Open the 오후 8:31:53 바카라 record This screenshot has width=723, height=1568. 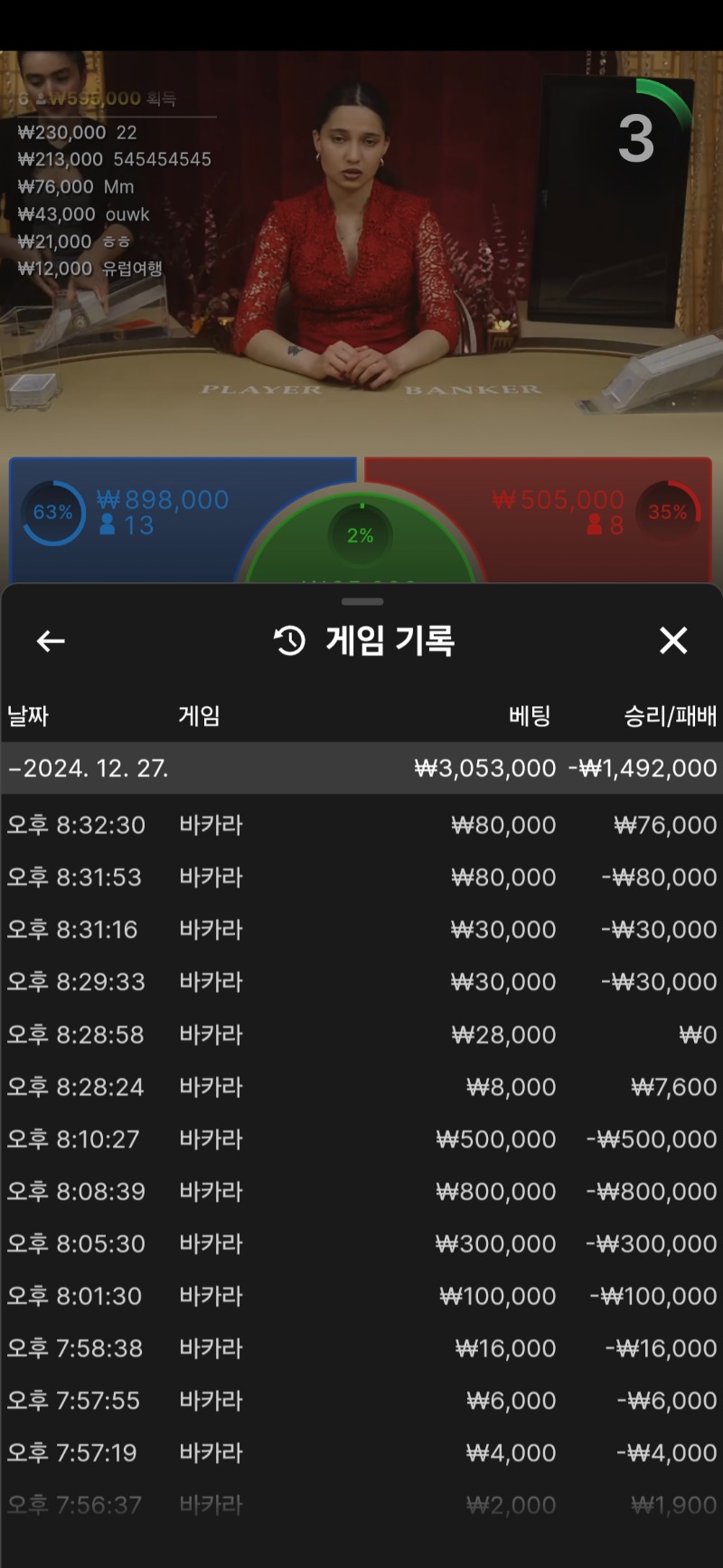[361, 877]
